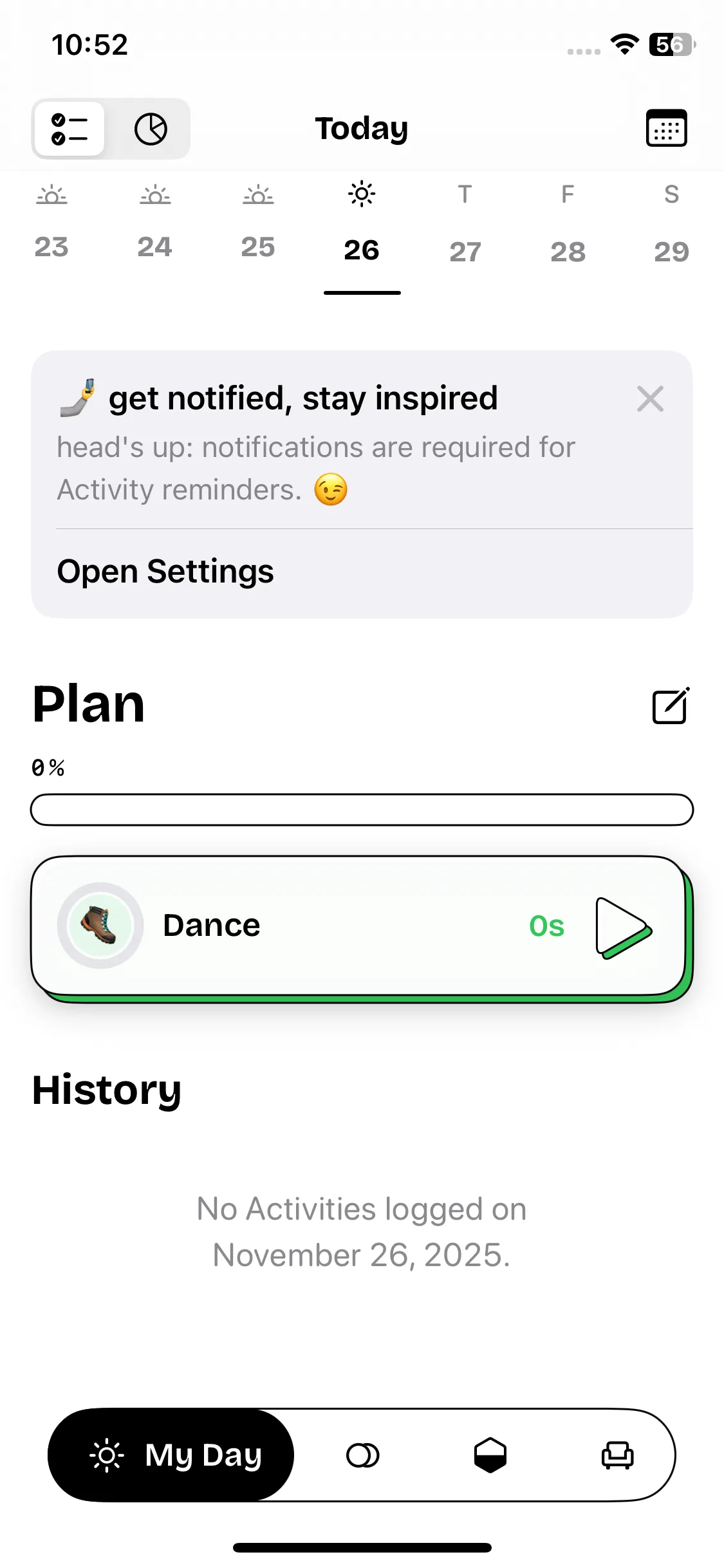Select Friday 28 in the week strip
This screenshot has height=1568, width=724.
pyautogui.click(x=568, y=225)
